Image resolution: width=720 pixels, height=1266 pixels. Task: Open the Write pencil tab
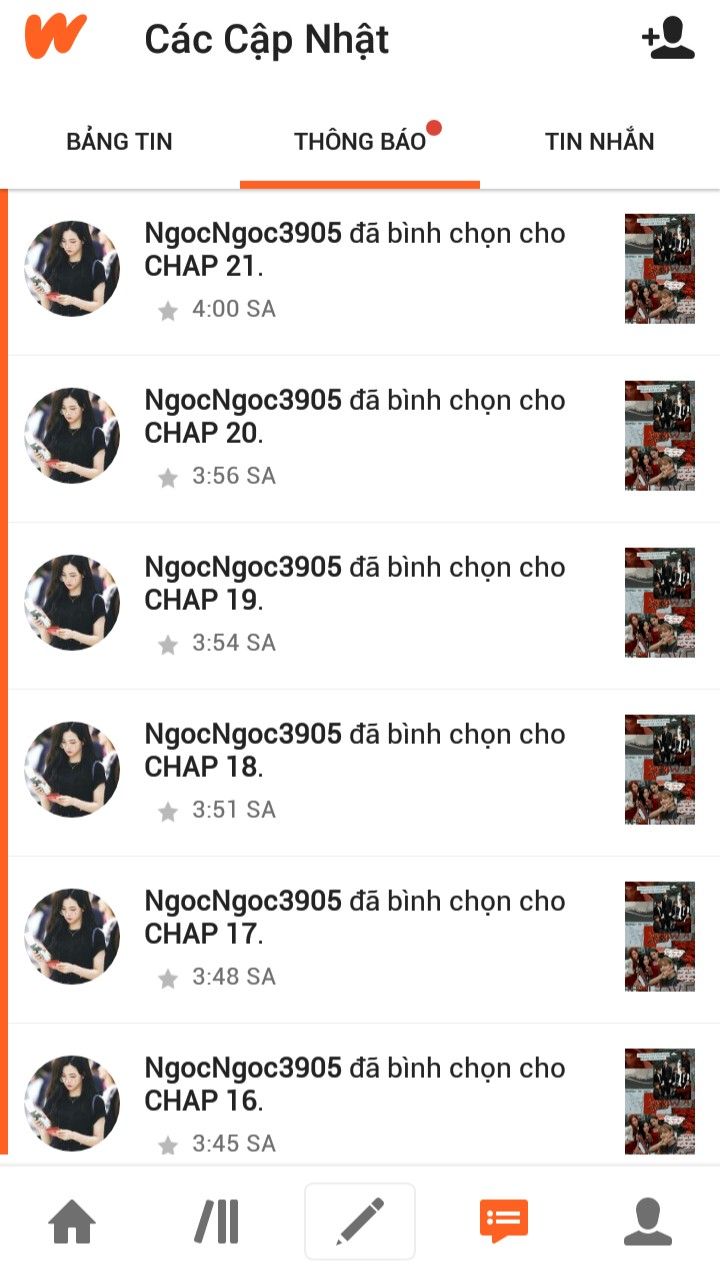coord(360,1222)
